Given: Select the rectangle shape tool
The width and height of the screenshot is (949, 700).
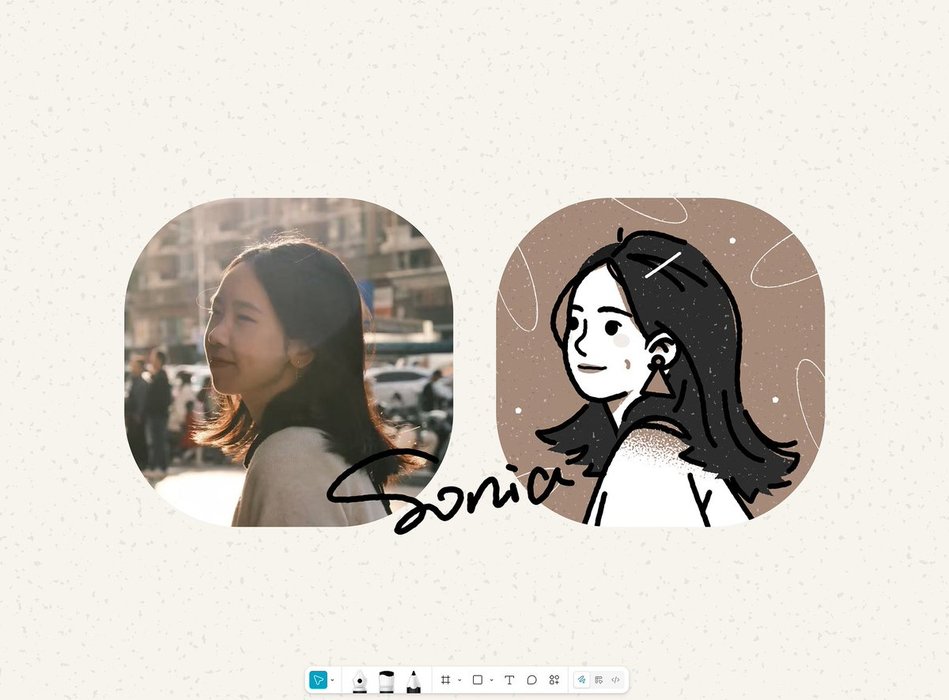Looking at the screenshot, I should (477, 680).
